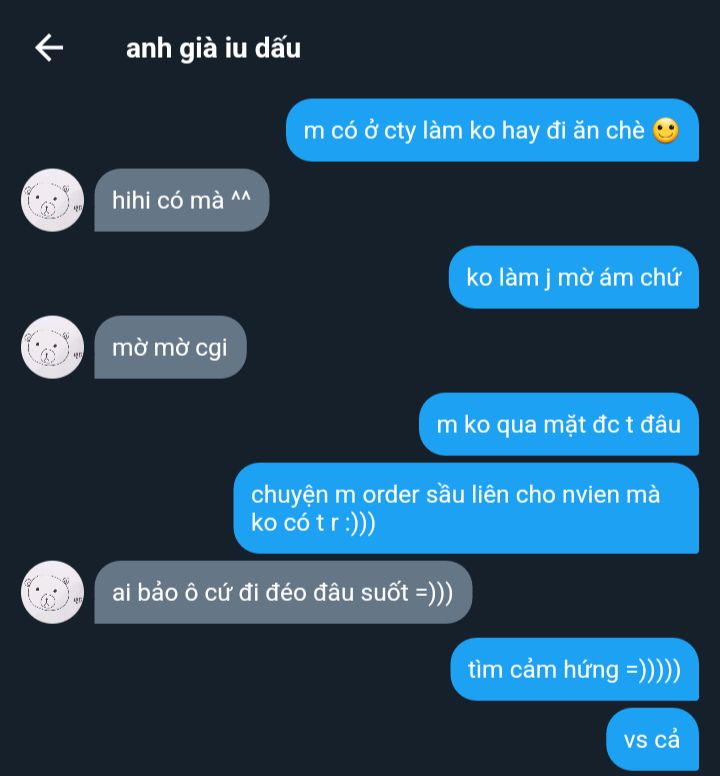This screenshot has height=776, width=720.
Task: View profile from avatar beside "ai bảo ô" message
Action: click(52, 593)
